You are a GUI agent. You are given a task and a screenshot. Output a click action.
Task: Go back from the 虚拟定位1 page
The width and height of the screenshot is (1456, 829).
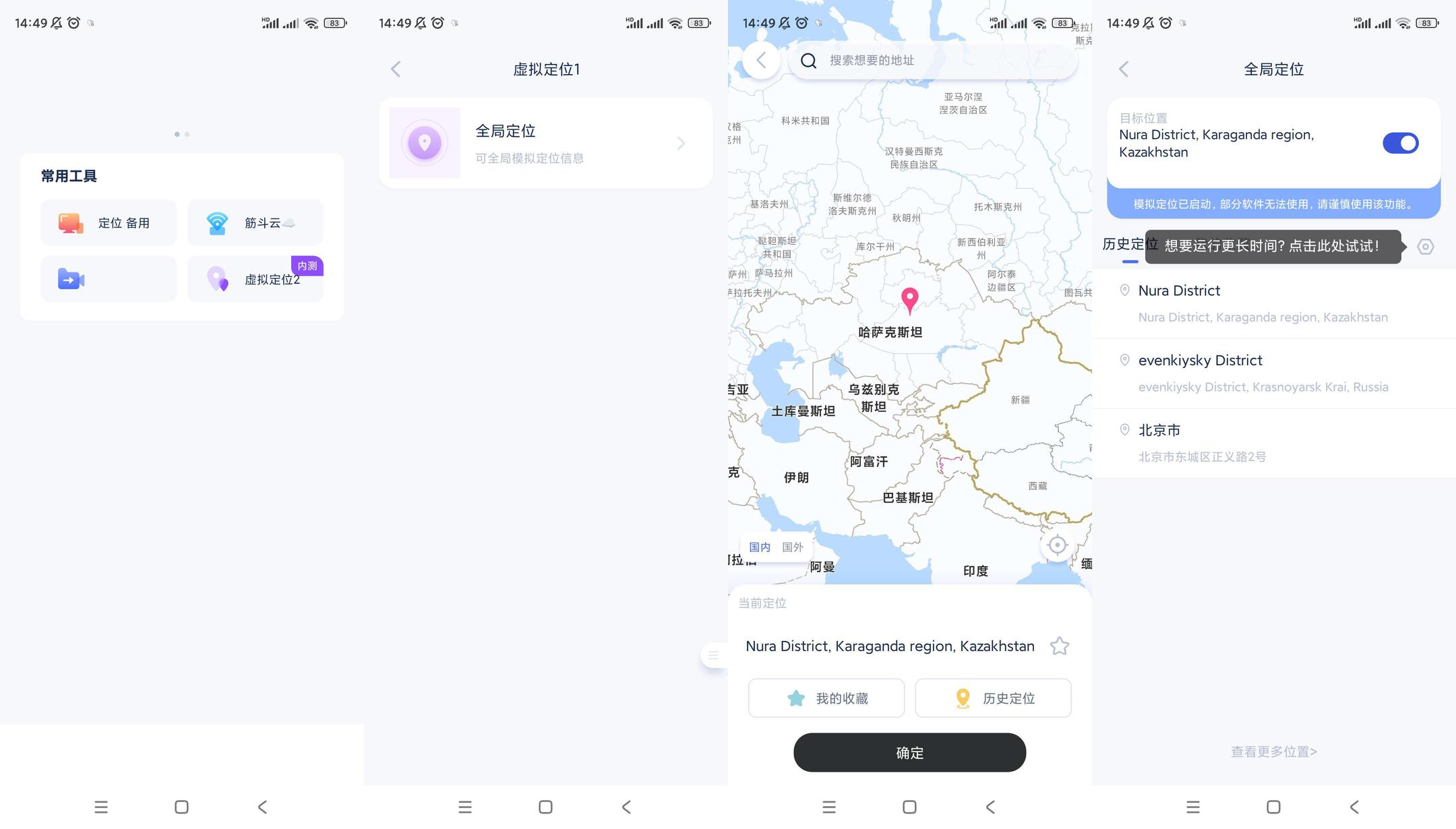(396, 69)
